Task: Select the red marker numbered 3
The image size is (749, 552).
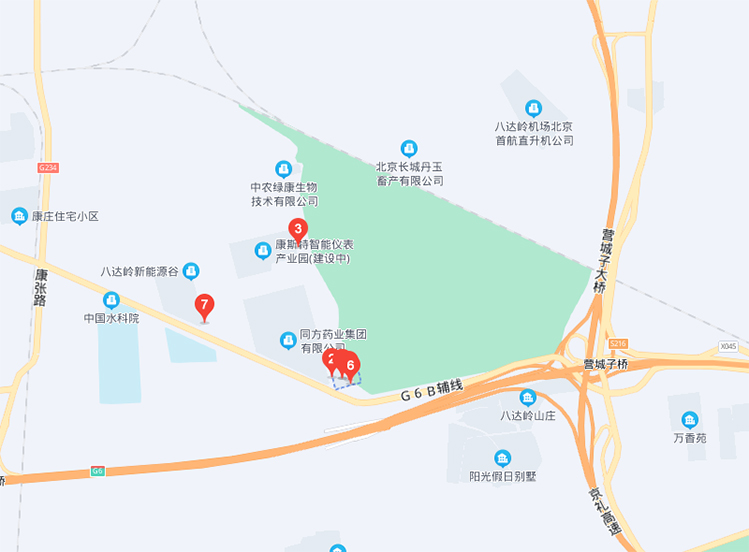Action: click(297, 229)
